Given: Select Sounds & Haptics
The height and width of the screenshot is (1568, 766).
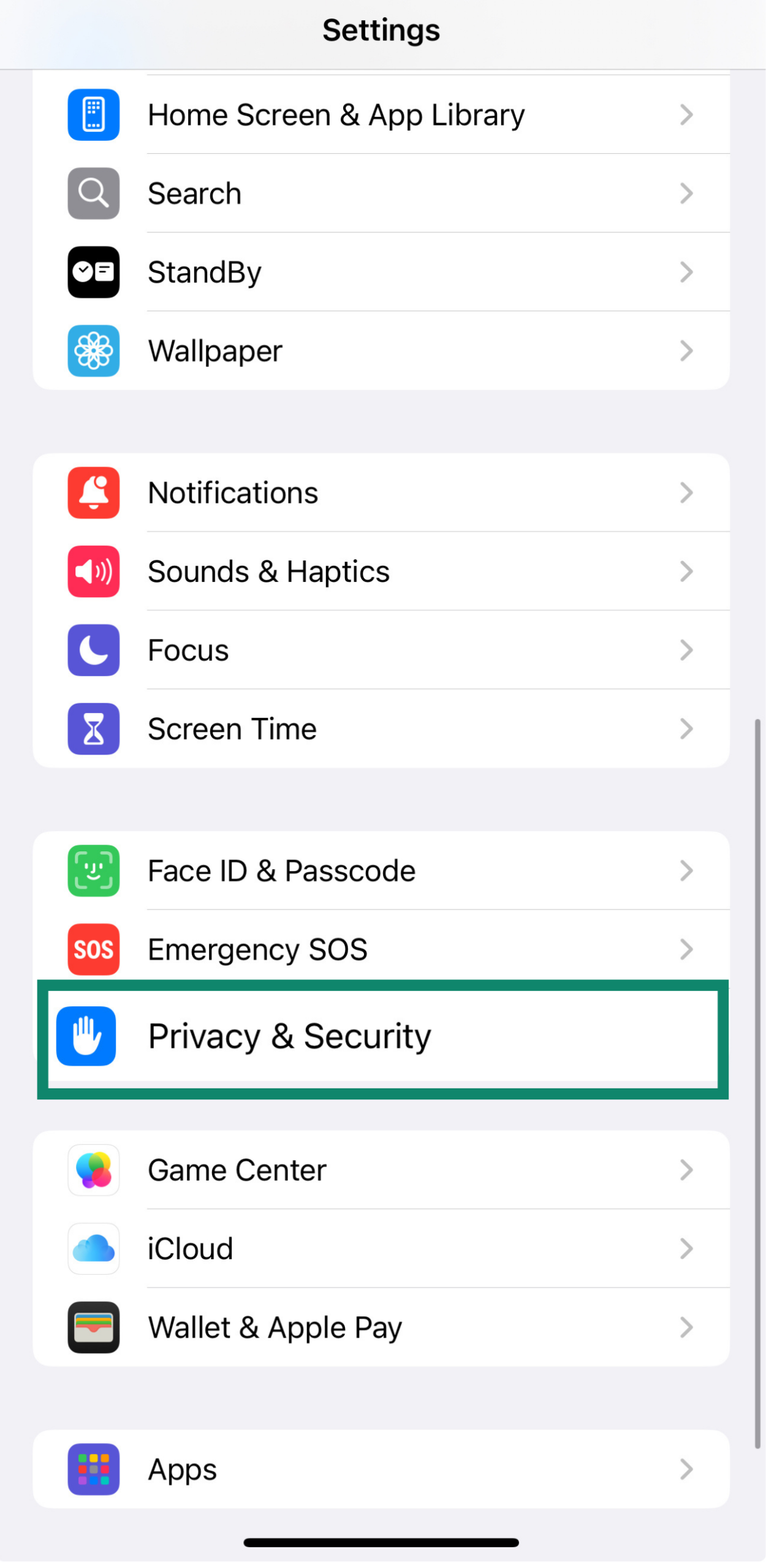Looking at the screenshot, I should tap(380, 571).
